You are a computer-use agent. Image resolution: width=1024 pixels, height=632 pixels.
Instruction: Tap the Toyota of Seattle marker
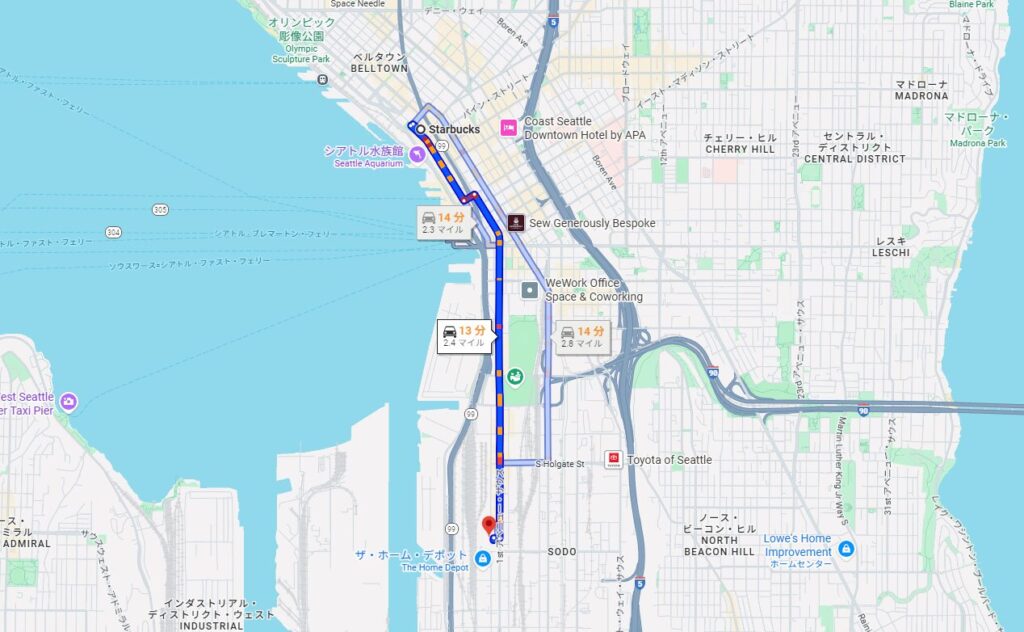[x=614, y=460]
